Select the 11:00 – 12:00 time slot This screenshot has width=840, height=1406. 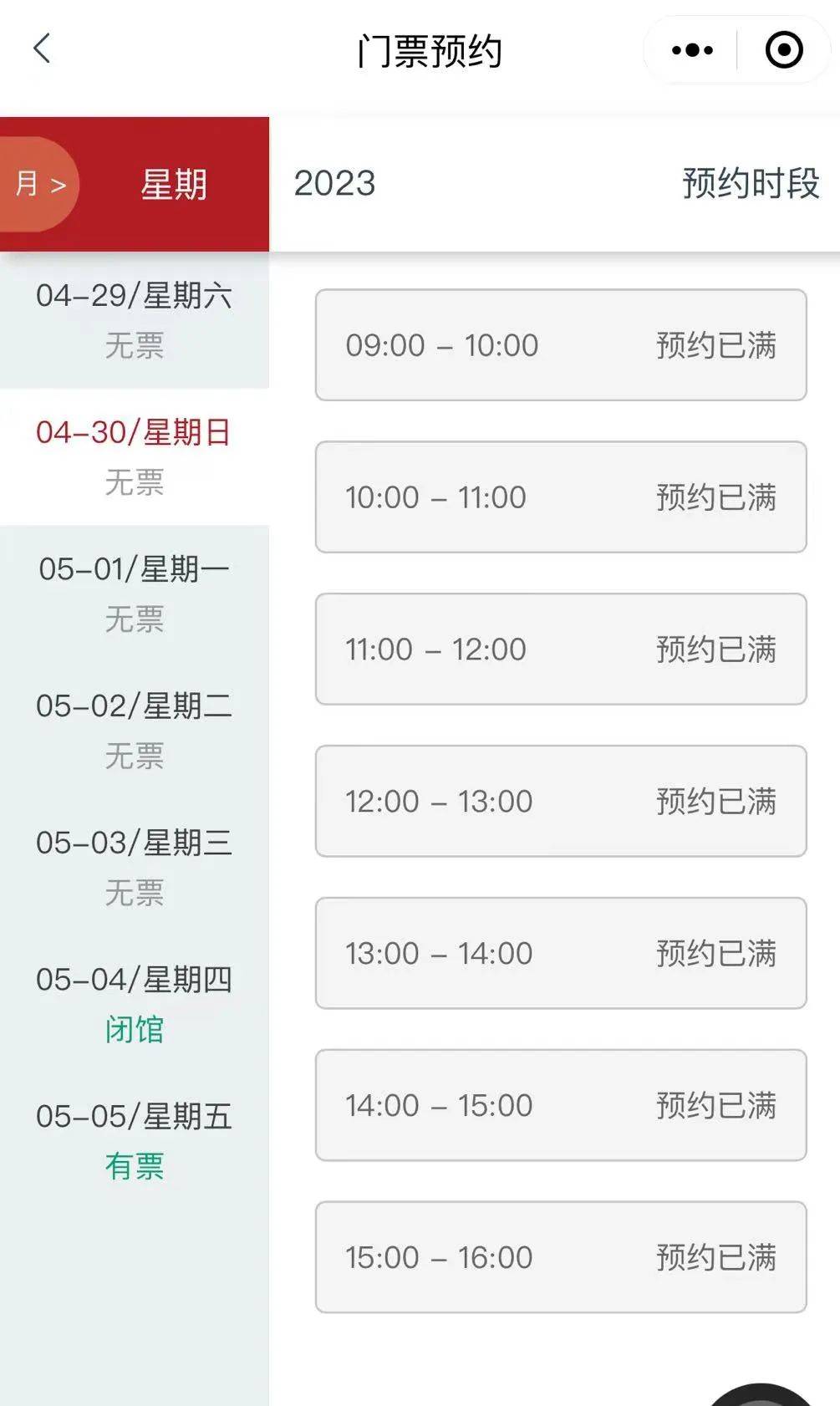(560, 650)
